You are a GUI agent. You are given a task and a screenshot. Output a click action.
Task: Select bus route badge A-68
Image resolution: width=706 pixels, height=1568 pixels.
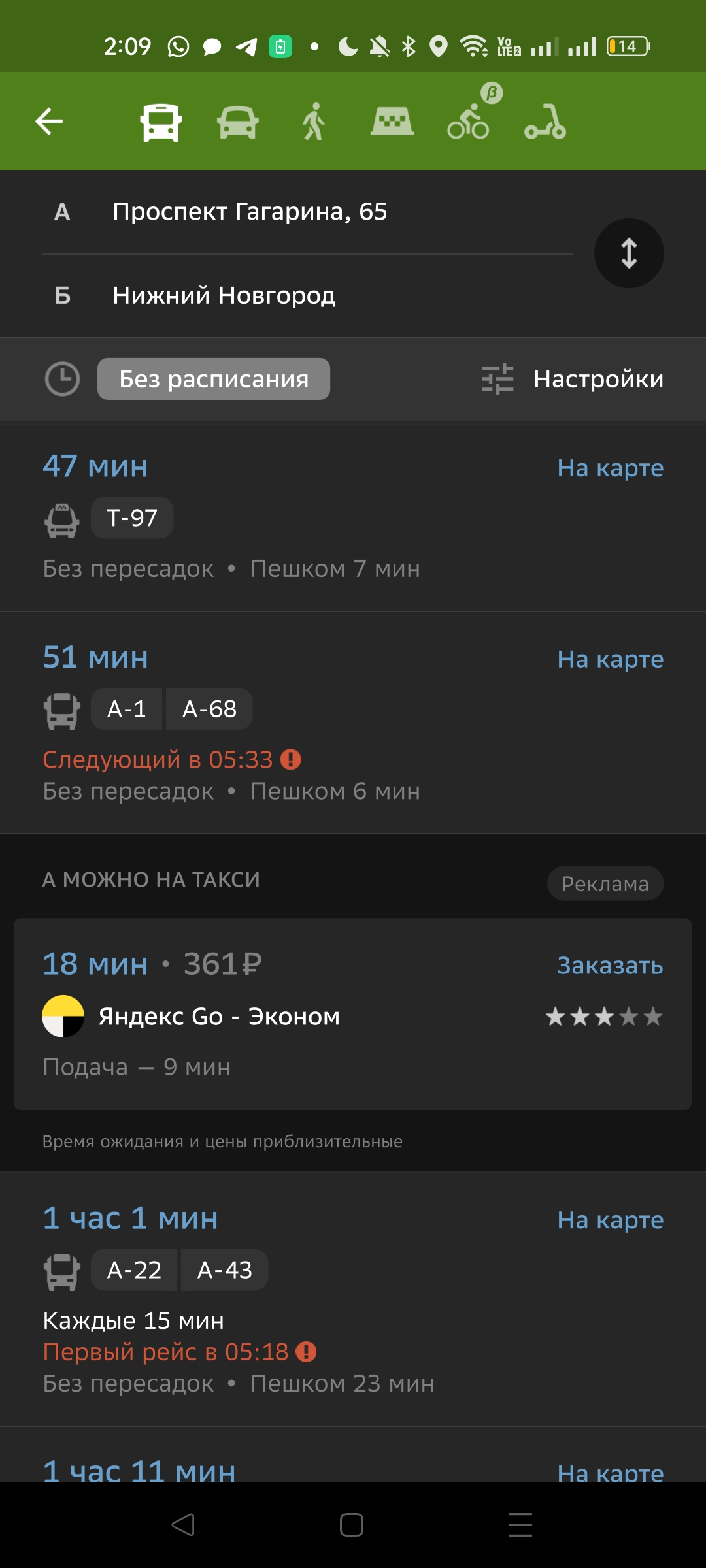[x=209, y=708]
